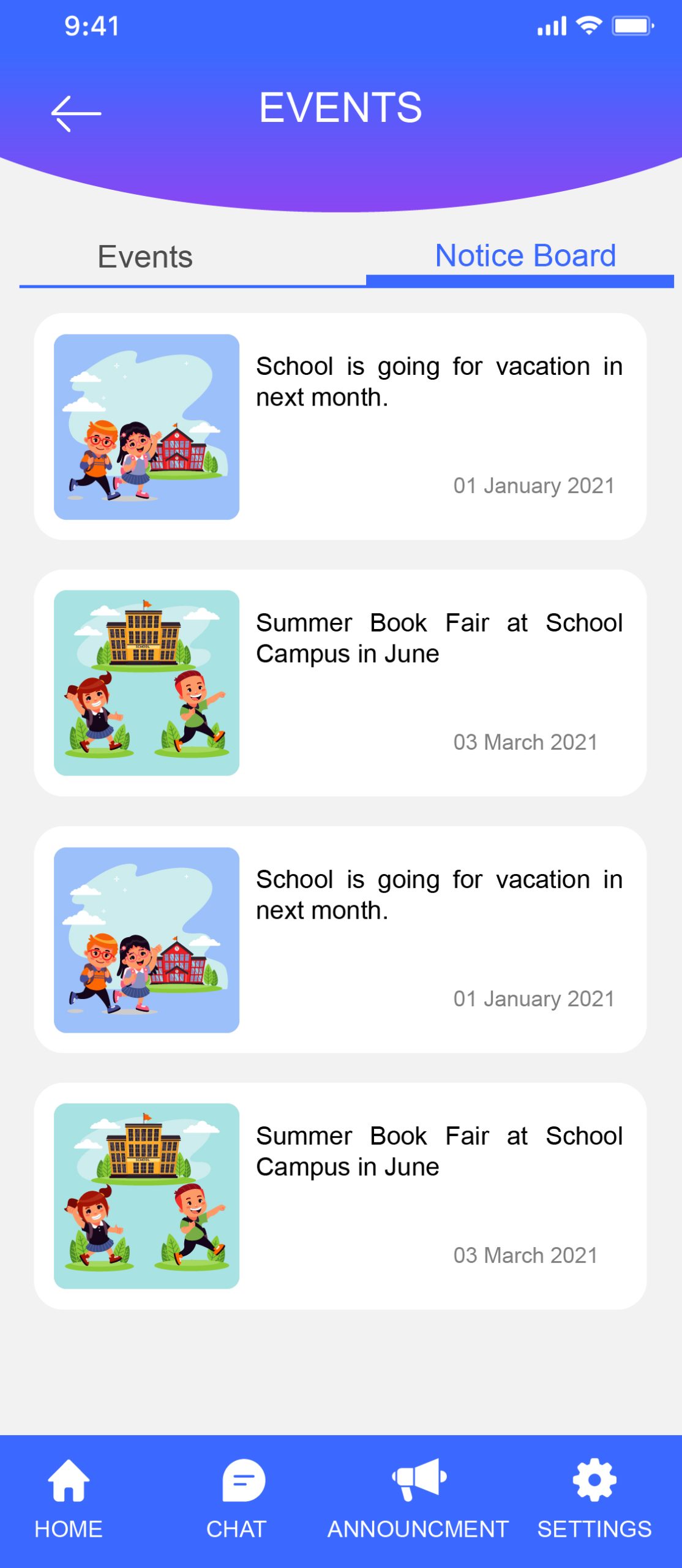Image resolution: width=682 pixels, height=1568 pixels.
Task: Open the first school vacation notice card
Action: click(x=340, y=426)
